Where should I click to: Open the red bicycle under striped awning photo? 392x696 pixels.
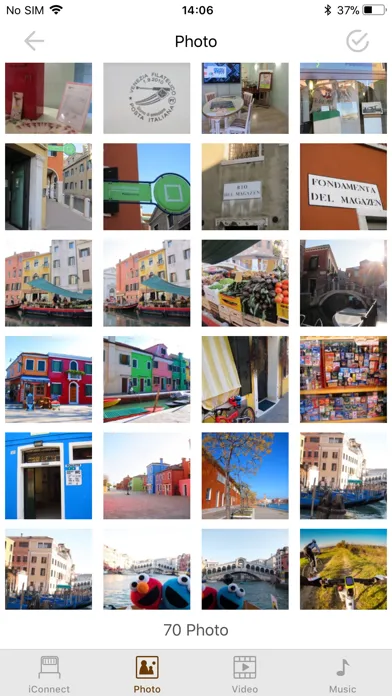(x=245, y=380)
